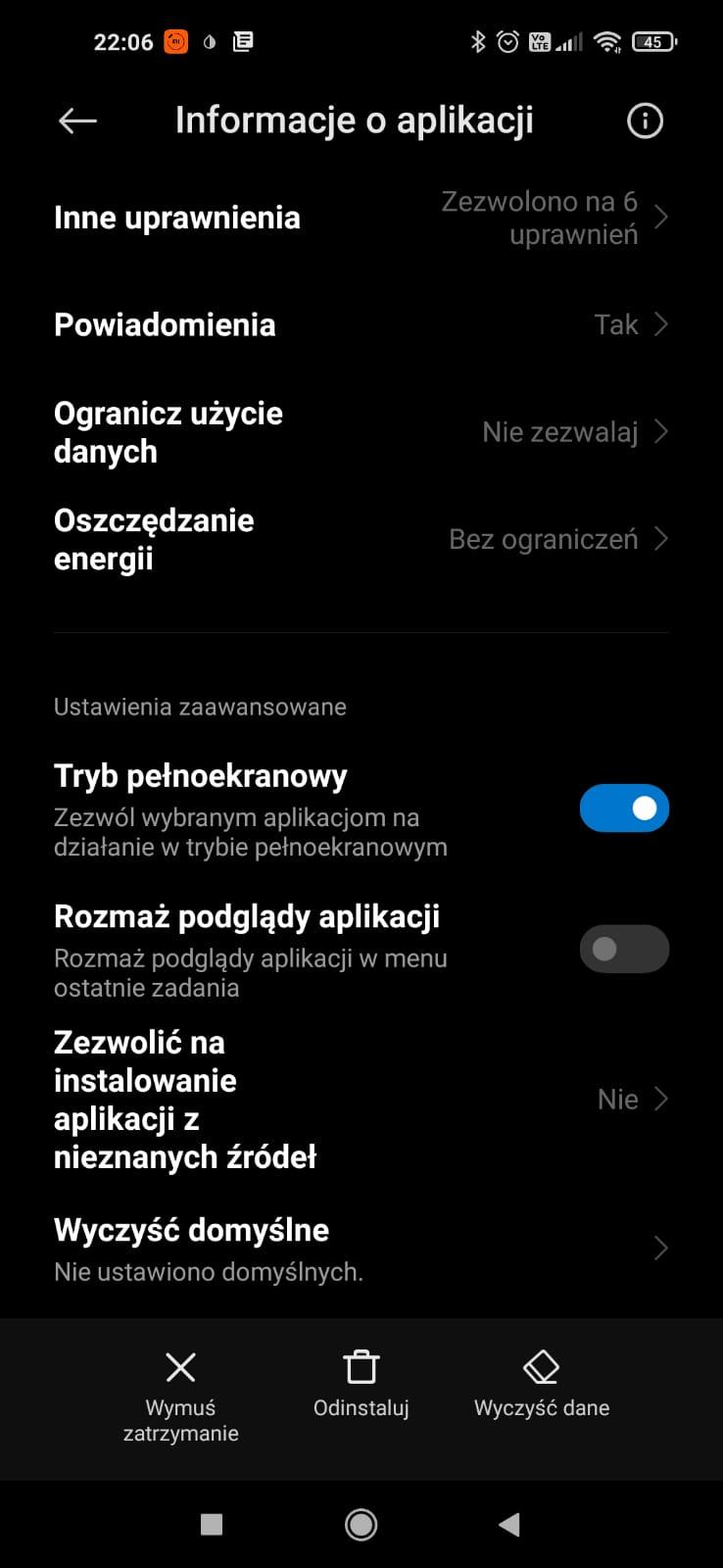Open the app info icon
The image size is (723, 1568).
click(645, 121)
